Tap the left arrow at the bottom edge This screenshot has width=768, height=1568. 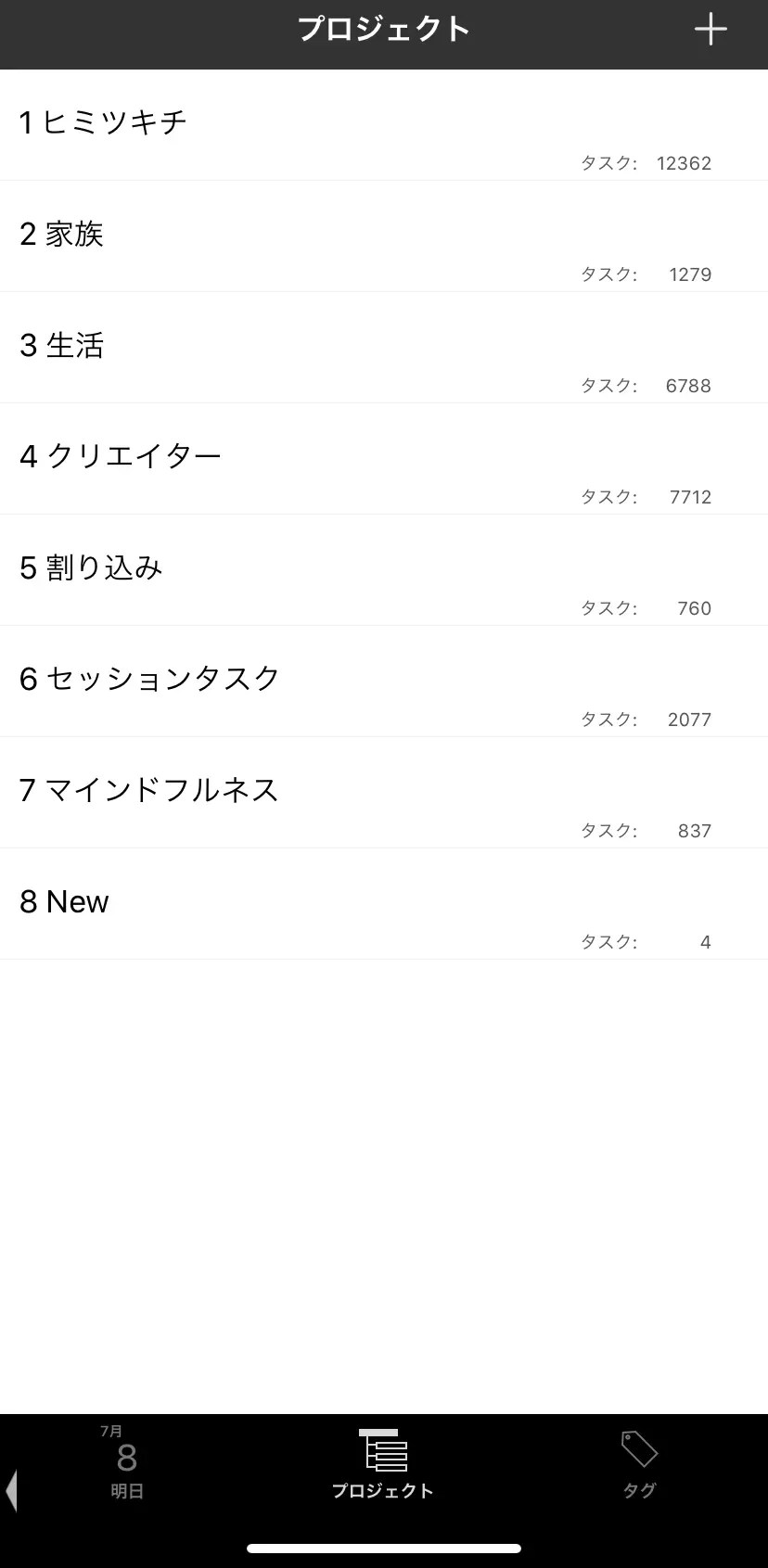pyautogui.click(x=11, y=1491)
